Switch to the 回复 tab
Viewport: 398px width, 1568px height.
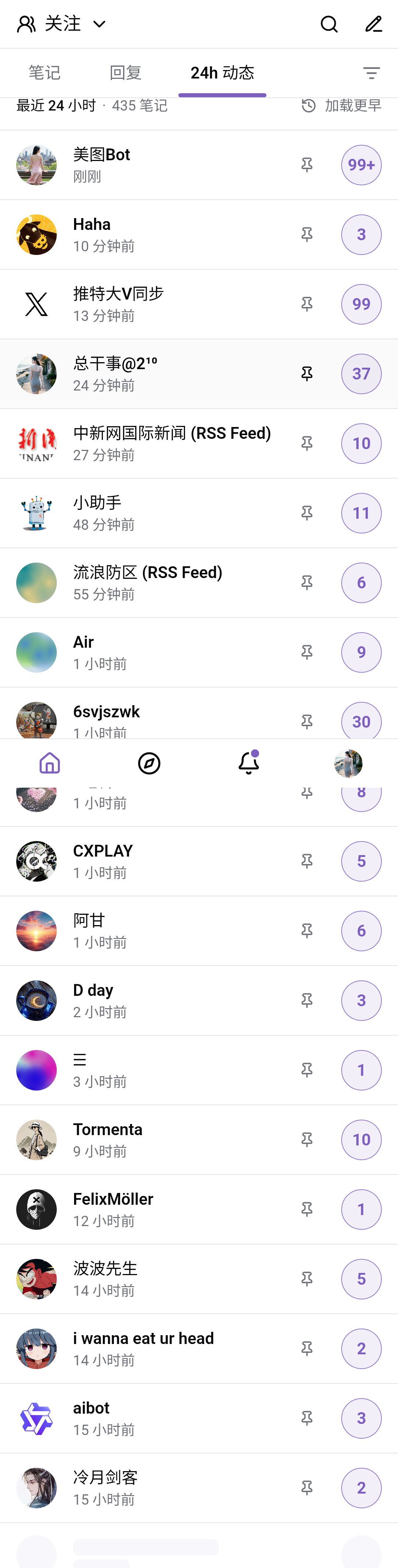[x=125, y=73]
